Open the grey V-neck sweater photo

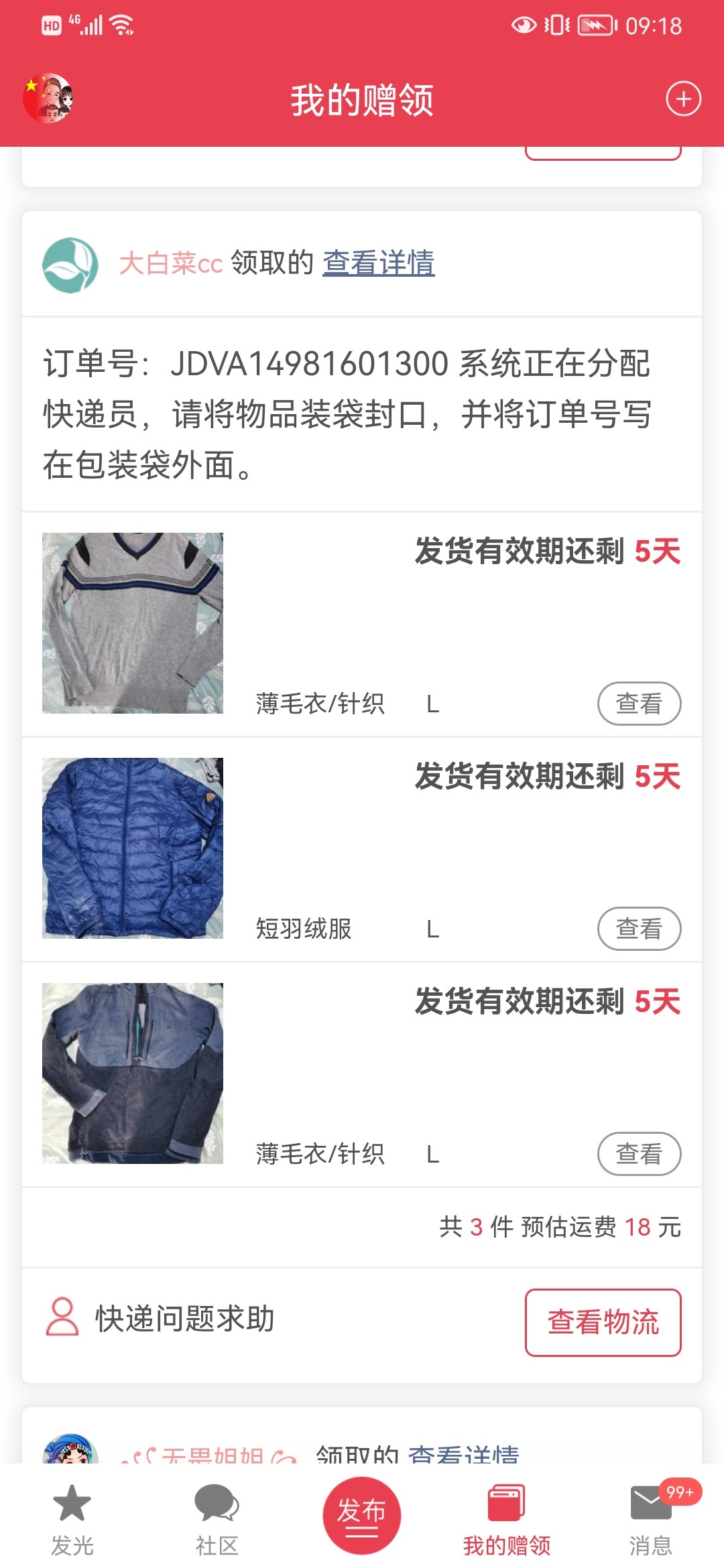(x=133, y=623)
